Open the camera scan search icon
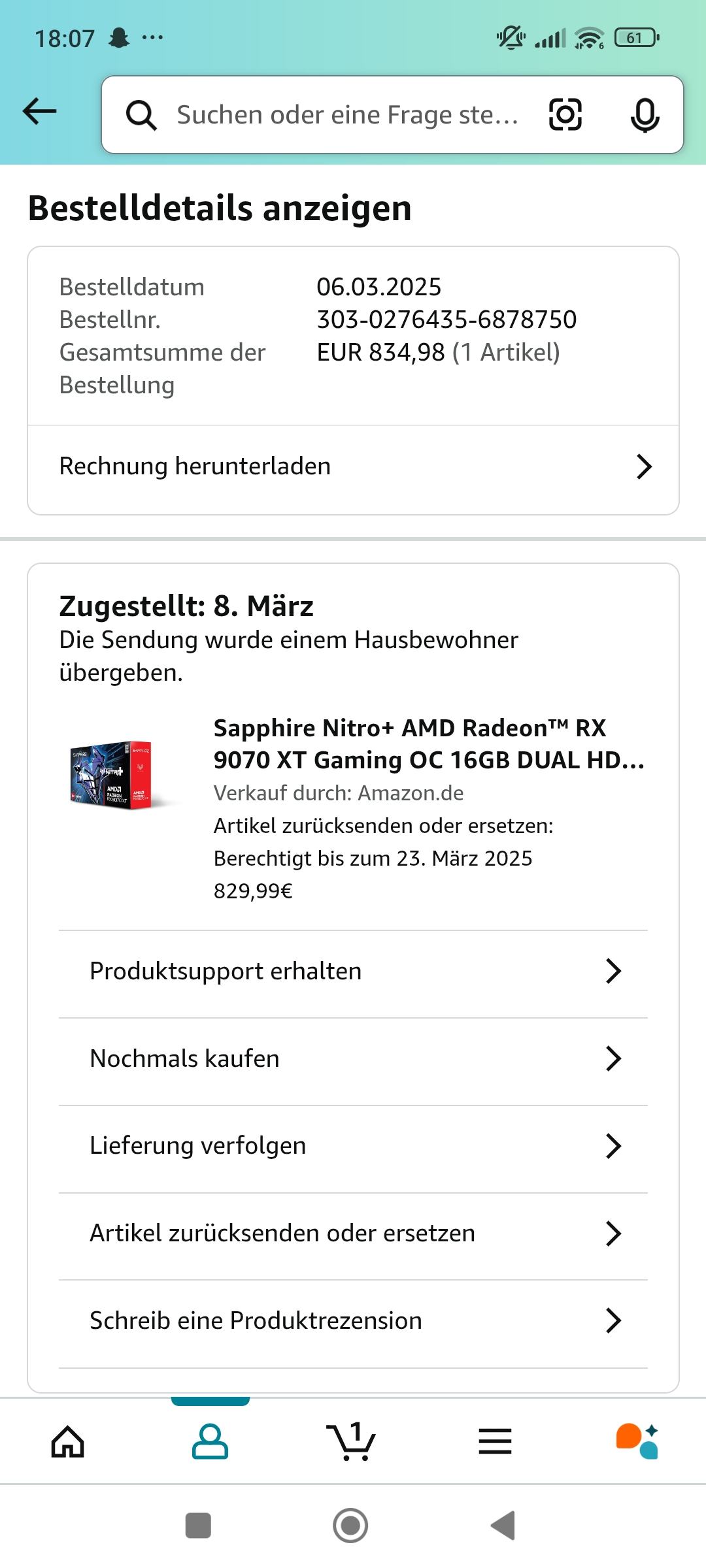Viewport: 706px width, 1568px height. click(x=565, y=115)
